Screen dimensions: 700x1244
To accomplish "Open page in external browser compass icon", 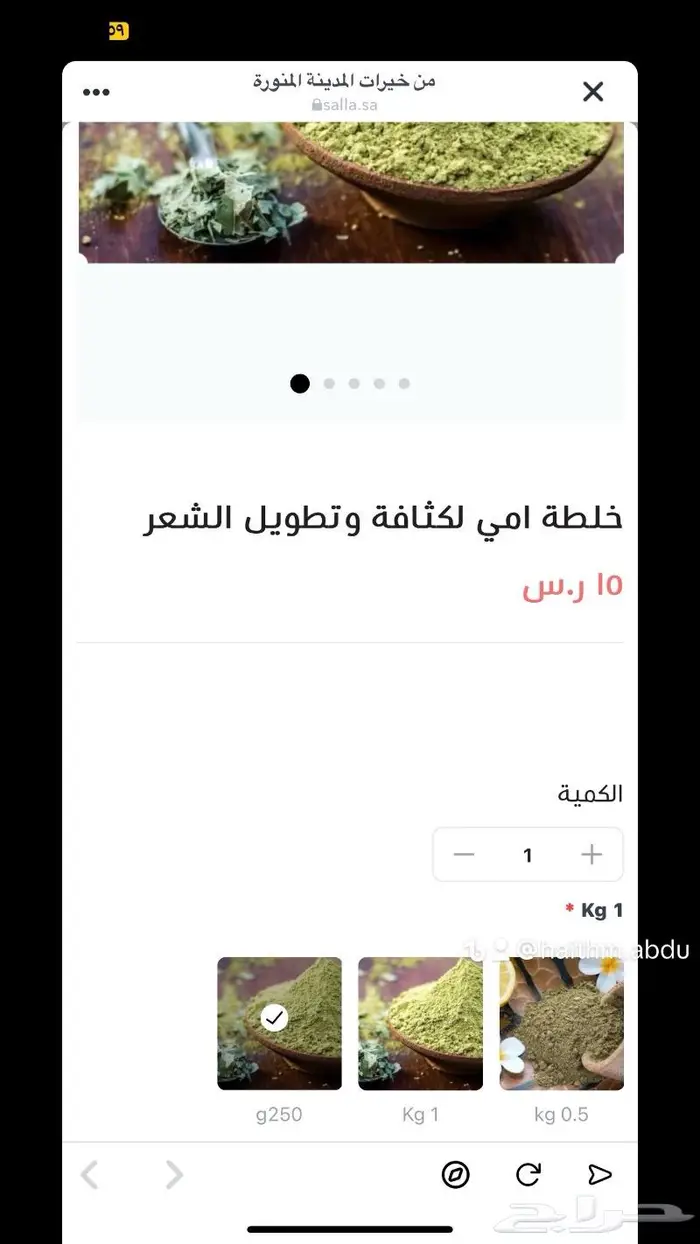I will click(455, 1175).
